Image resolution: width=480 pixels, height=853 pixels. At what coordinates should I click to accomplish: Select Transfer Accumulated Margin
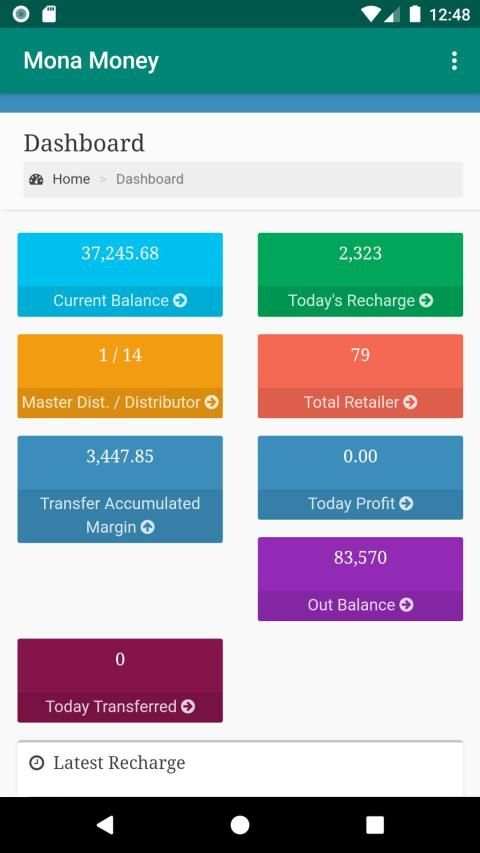(120, 489)
